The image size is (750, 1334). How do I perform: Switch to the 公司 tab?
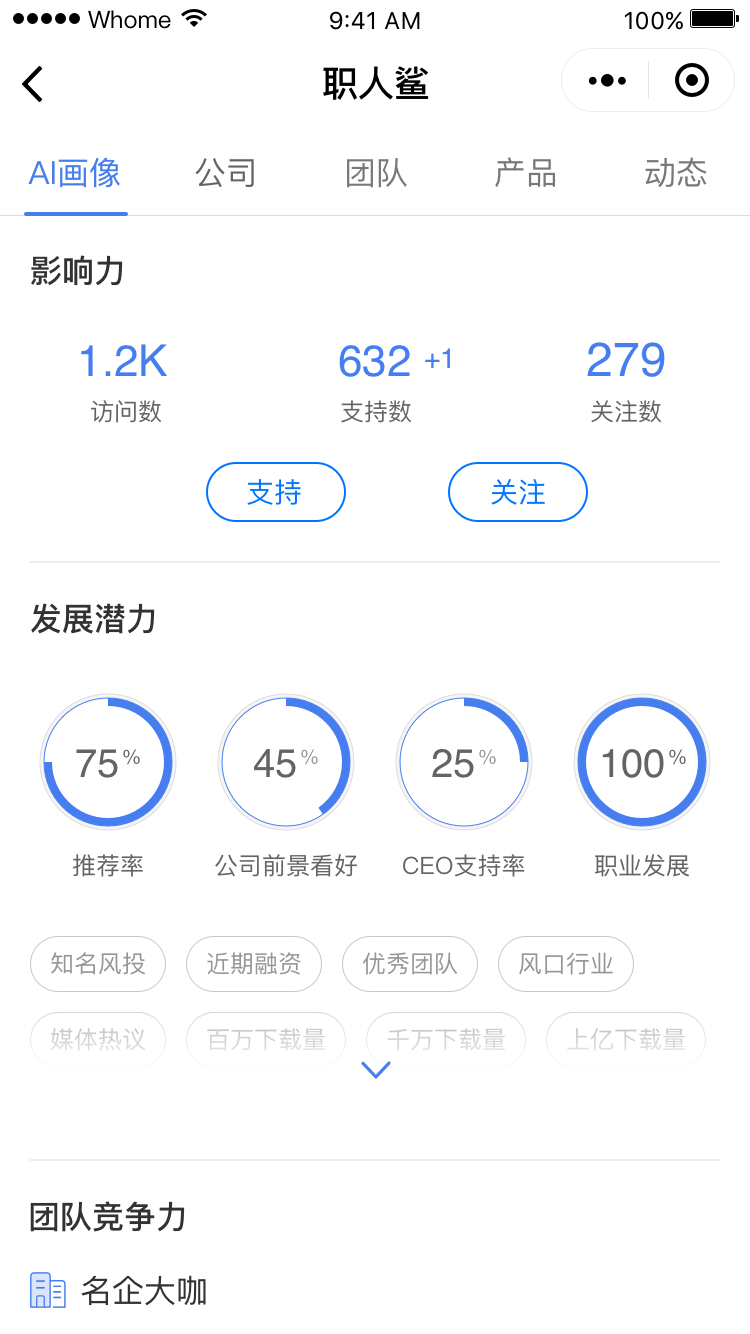[x=226, y=173]
